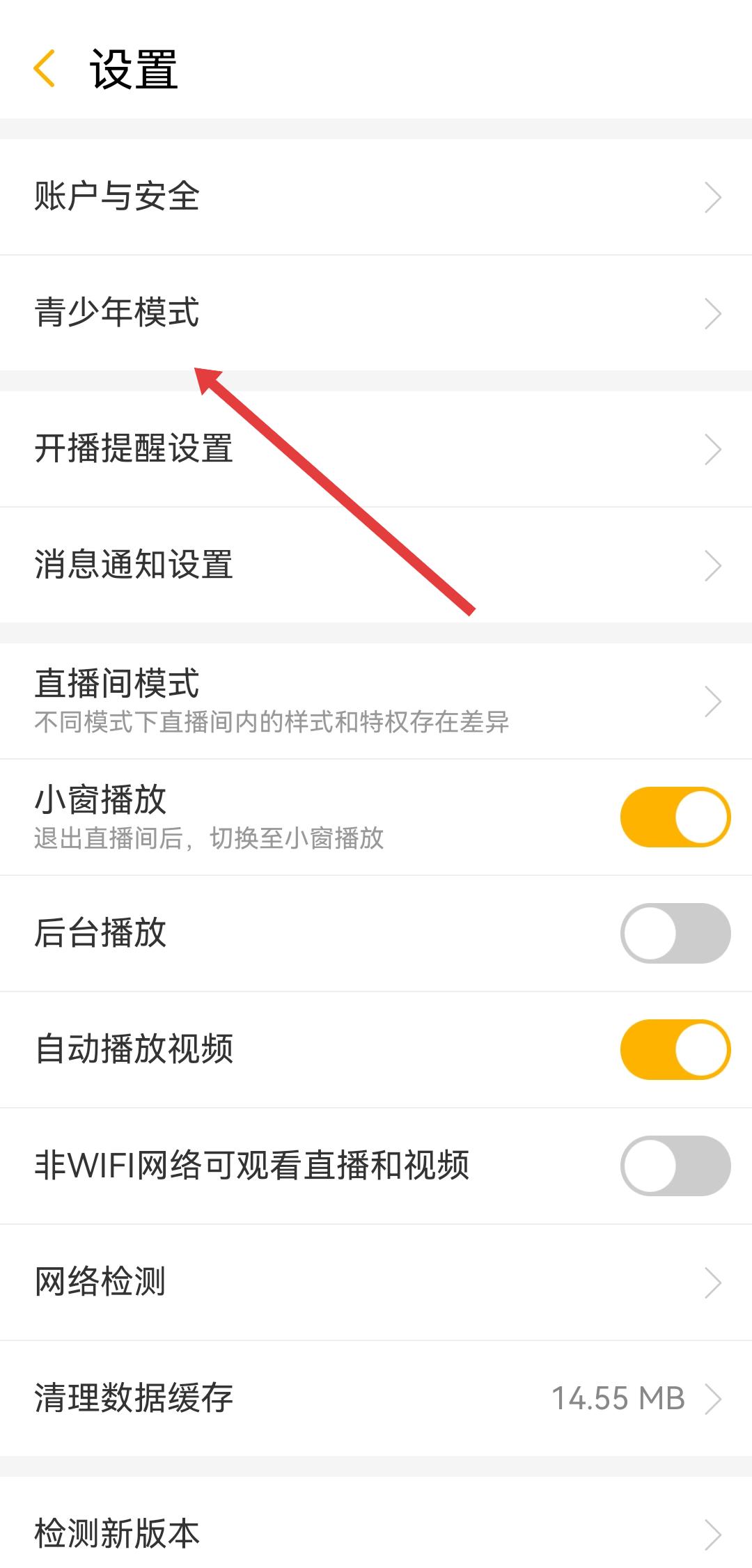Open 网络检测
752x1568 pixels.
(376, 1282)
